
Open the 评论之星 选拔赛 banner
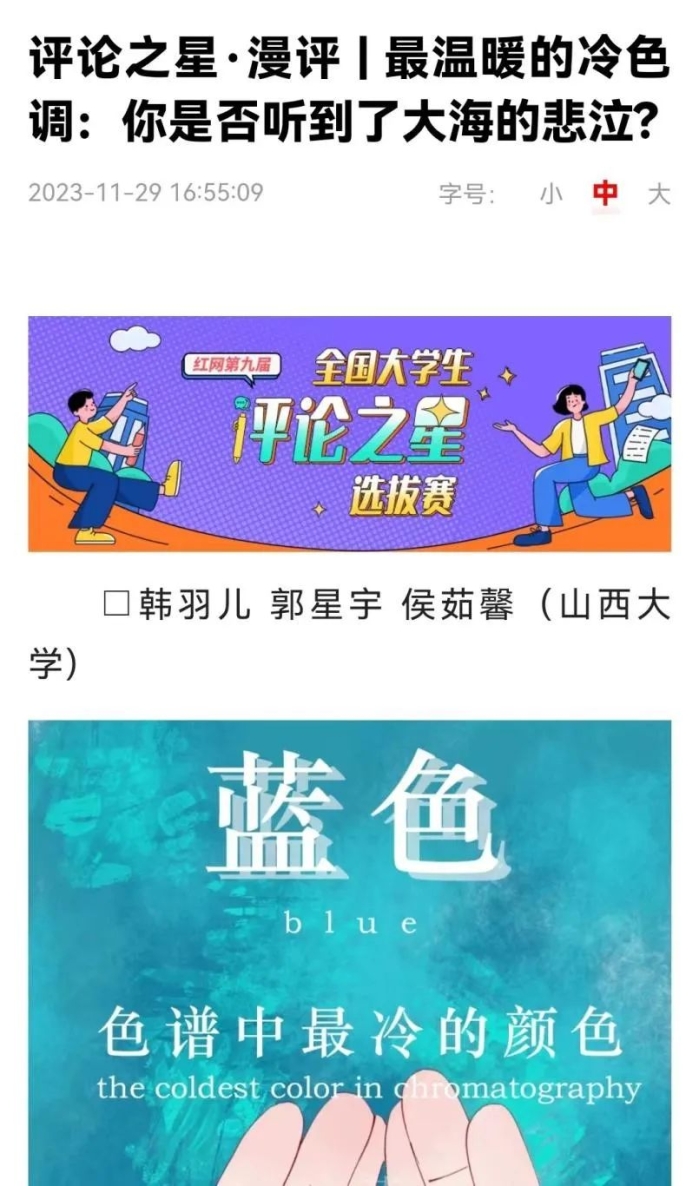pyautogui.click(x=349, y=434)
